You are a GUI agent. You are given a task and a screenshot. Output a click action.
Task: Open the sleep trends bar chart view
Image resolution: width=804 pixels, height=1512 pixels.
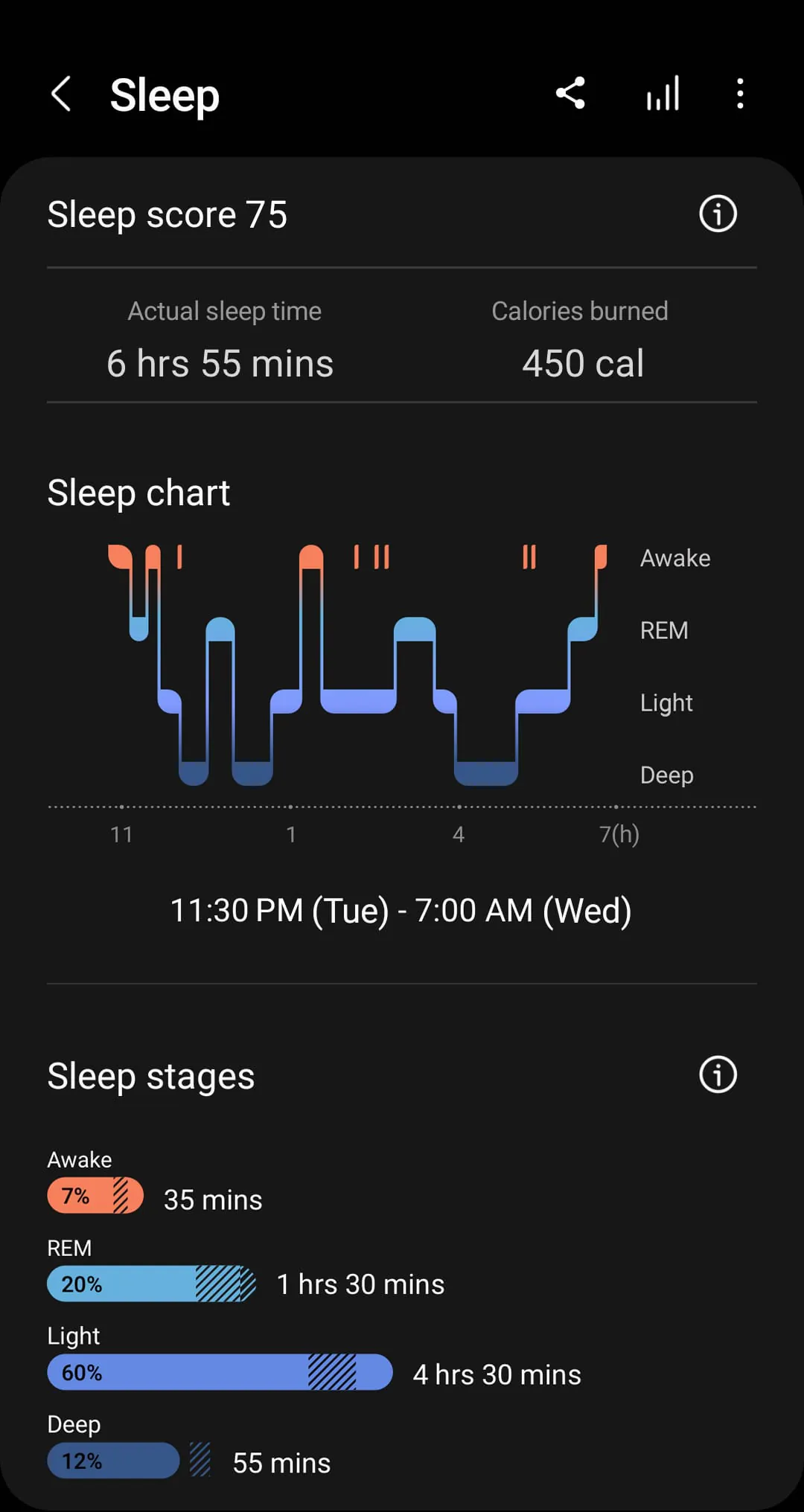point(661,92)
